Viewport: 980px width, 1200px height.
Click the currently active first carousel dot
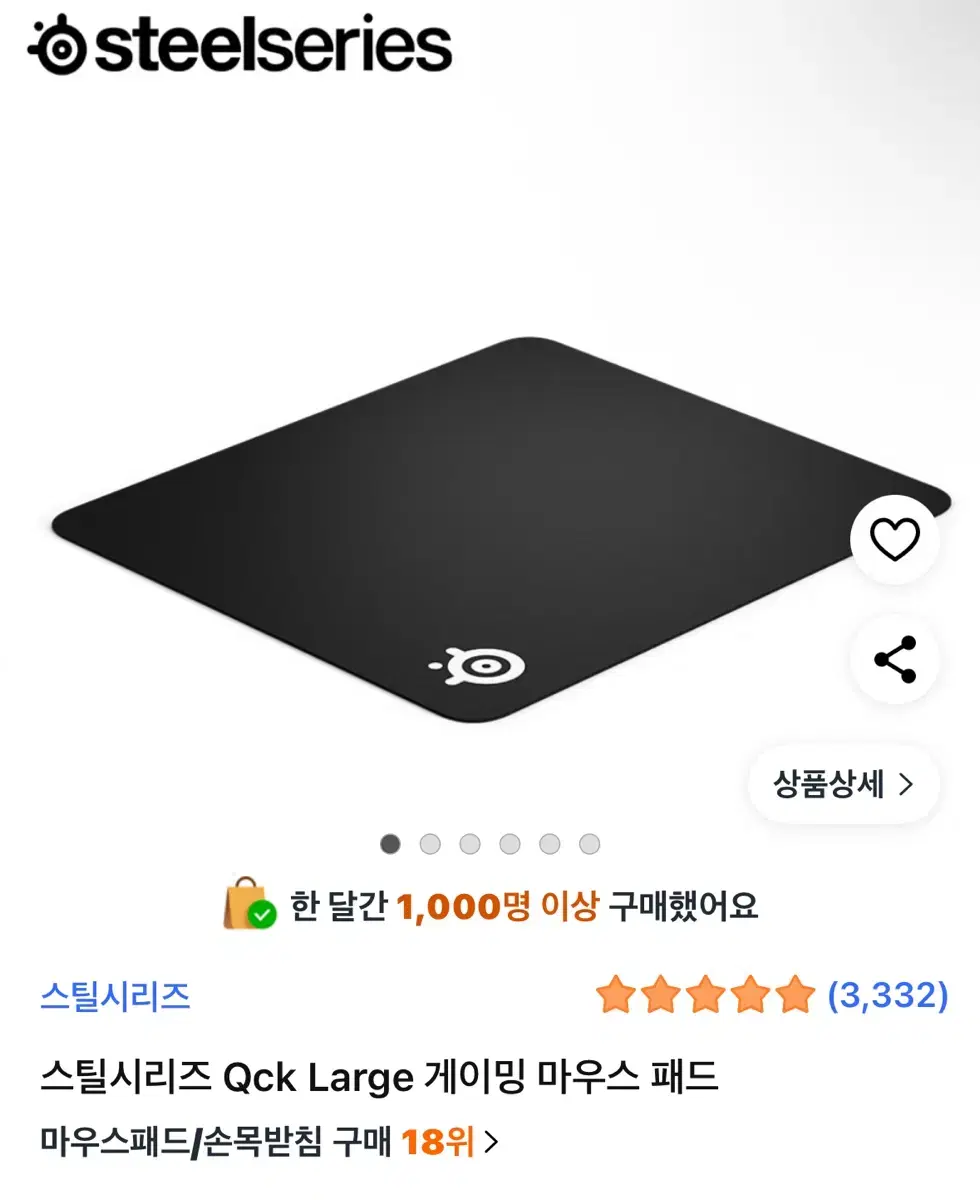tap(391, 843)
